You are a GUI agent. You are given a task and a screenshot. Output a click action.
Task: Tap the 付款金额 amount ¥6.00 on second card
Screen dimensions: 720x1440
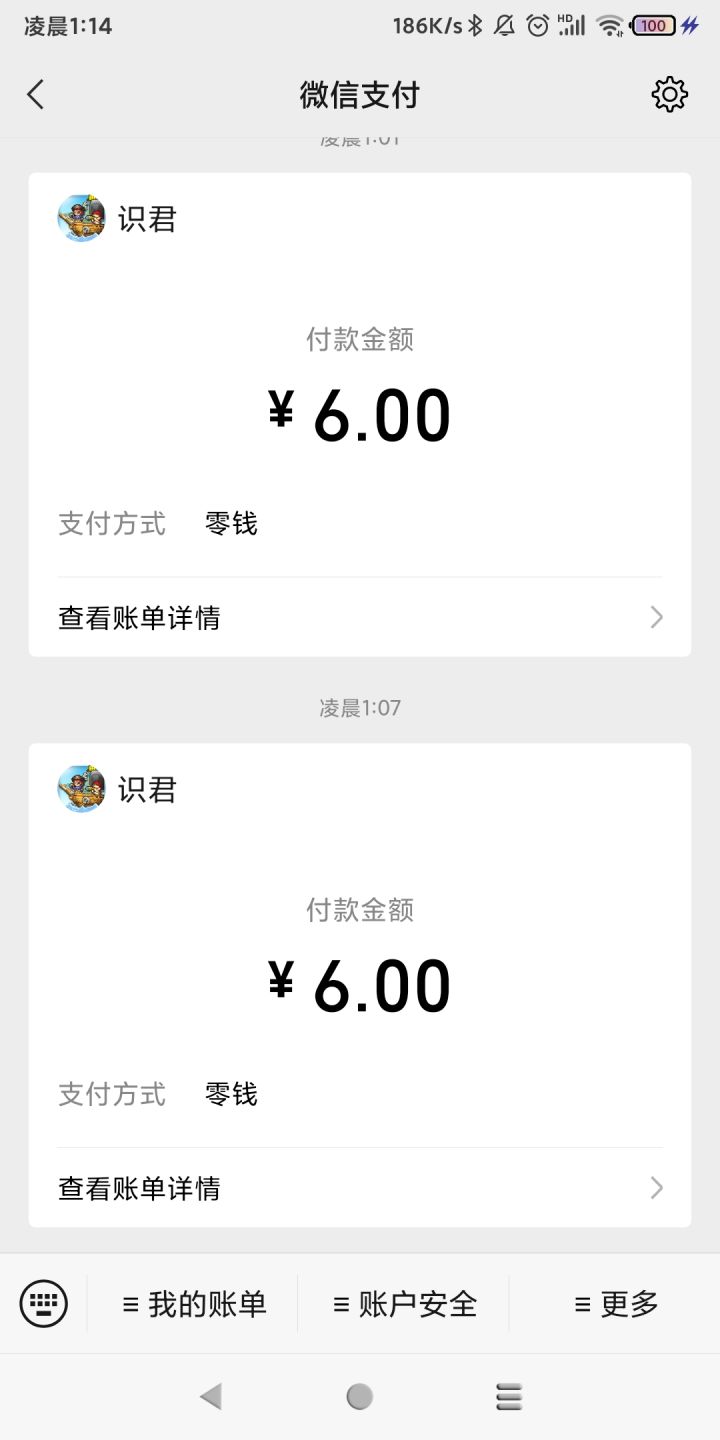[x=360, y=983]
